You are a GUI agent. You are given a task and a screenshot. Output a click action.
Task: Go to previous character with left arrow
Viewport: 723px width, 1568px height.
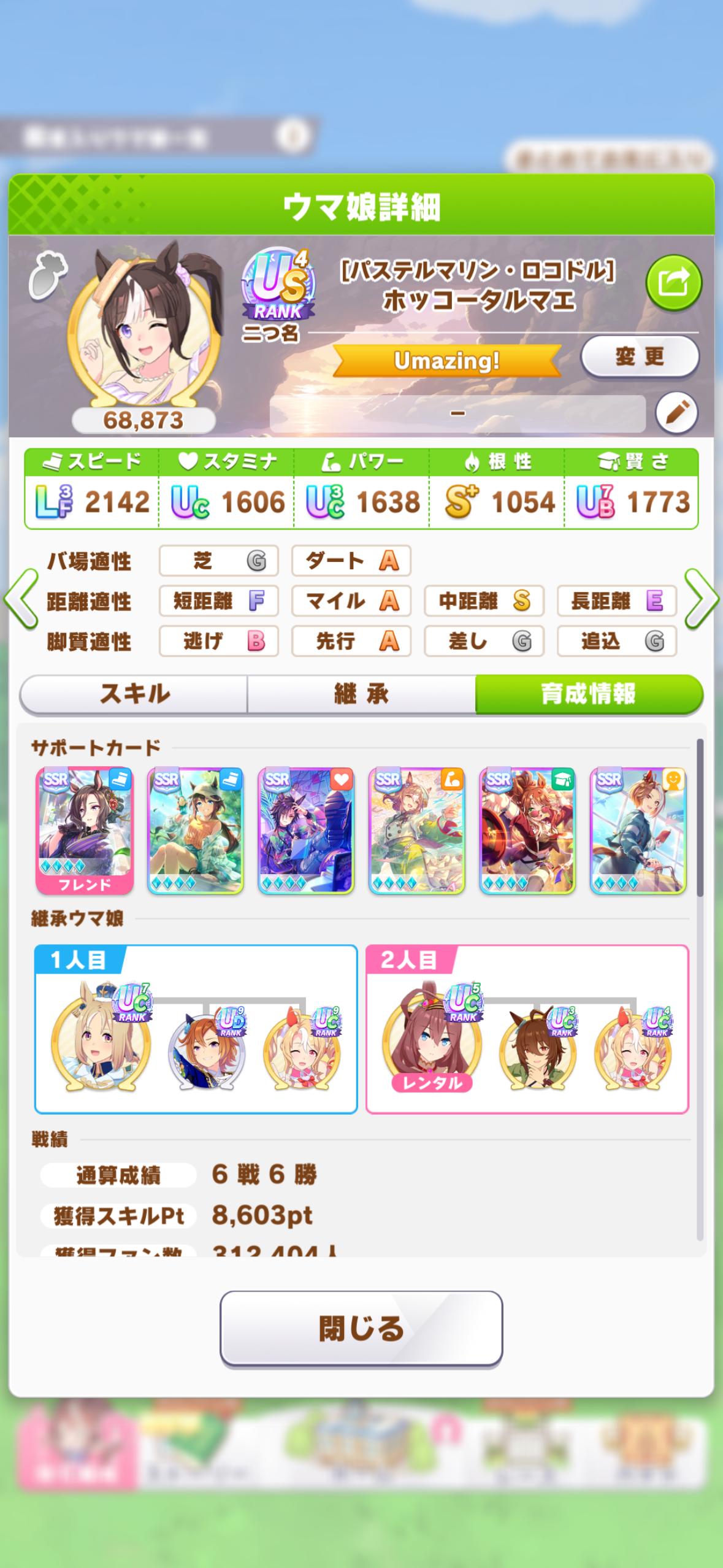click(x=21, y=599)
